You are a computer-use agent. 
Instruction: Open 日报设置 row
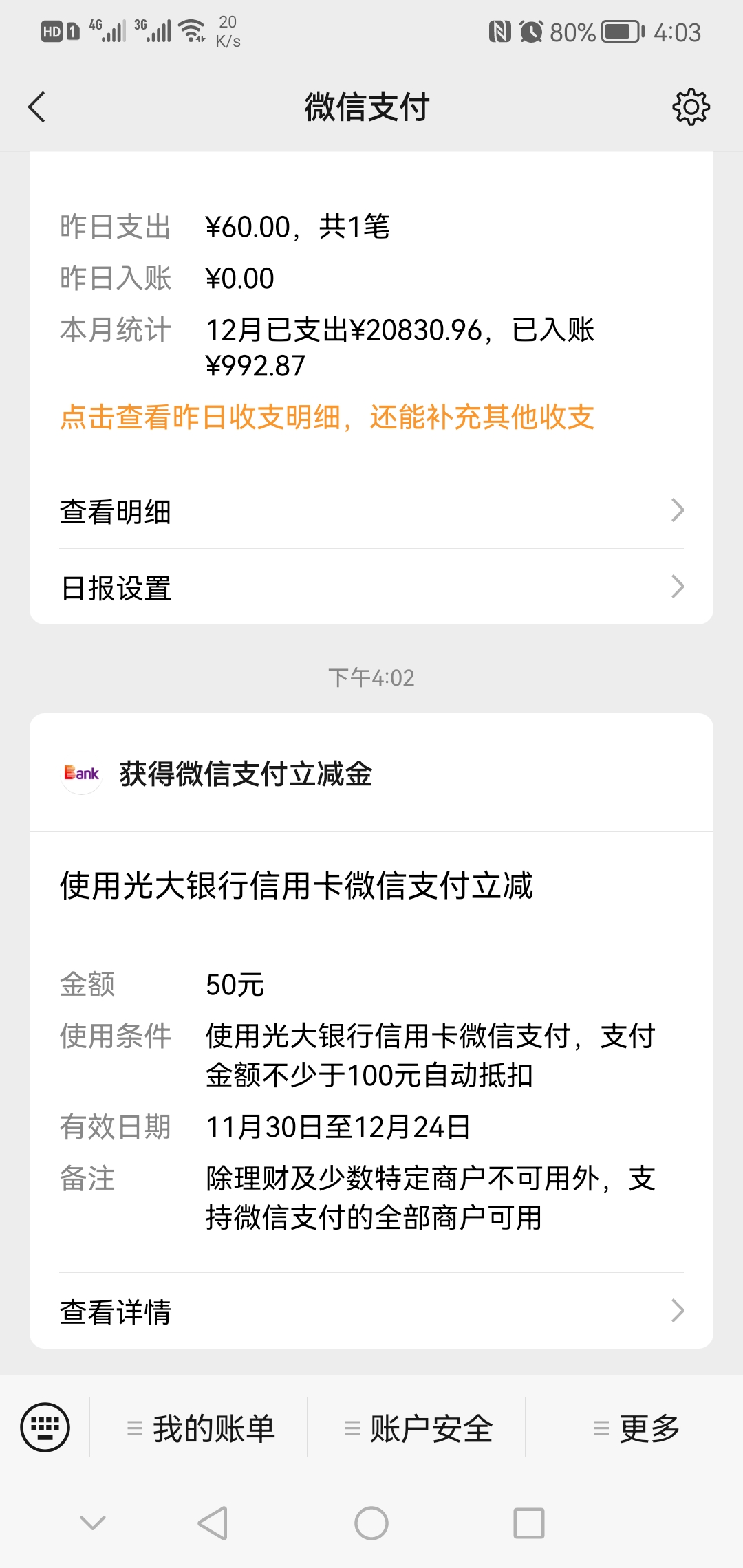click(x=371, y=587)
